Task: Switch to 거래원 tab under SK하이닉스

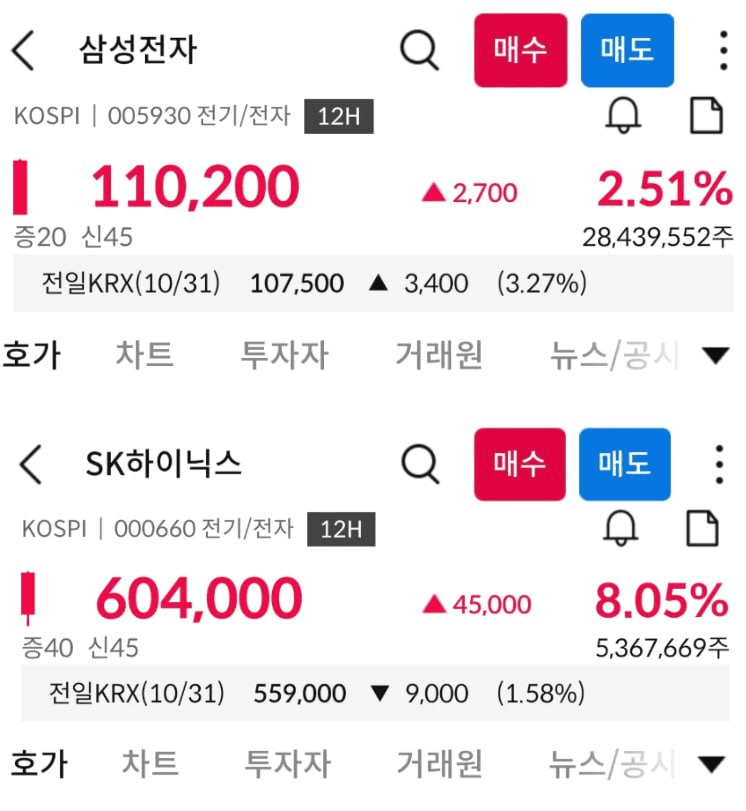Action: point(440,764)
